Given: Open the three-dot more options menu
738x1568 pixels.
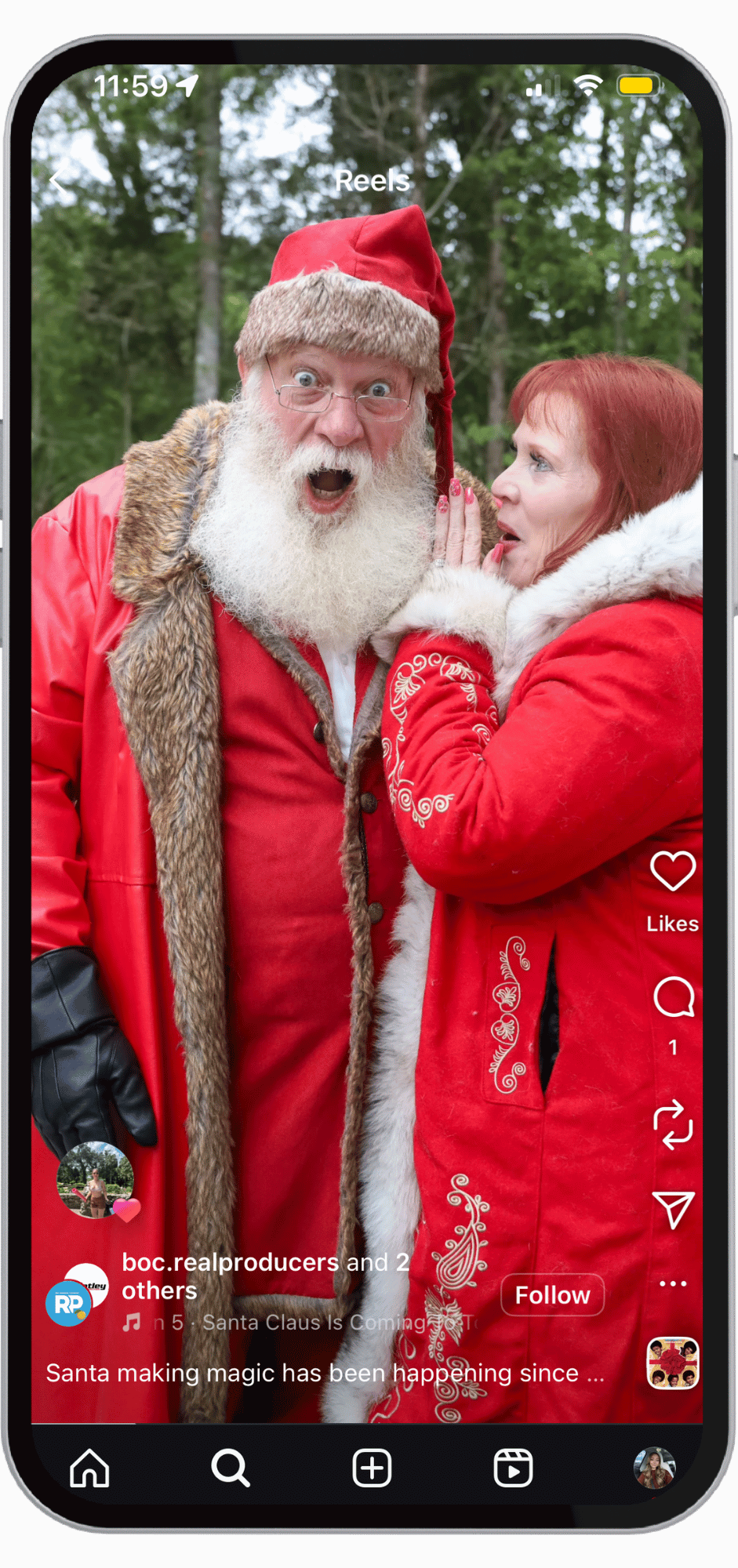Looking at the screenshot, I should [673, 1283].
